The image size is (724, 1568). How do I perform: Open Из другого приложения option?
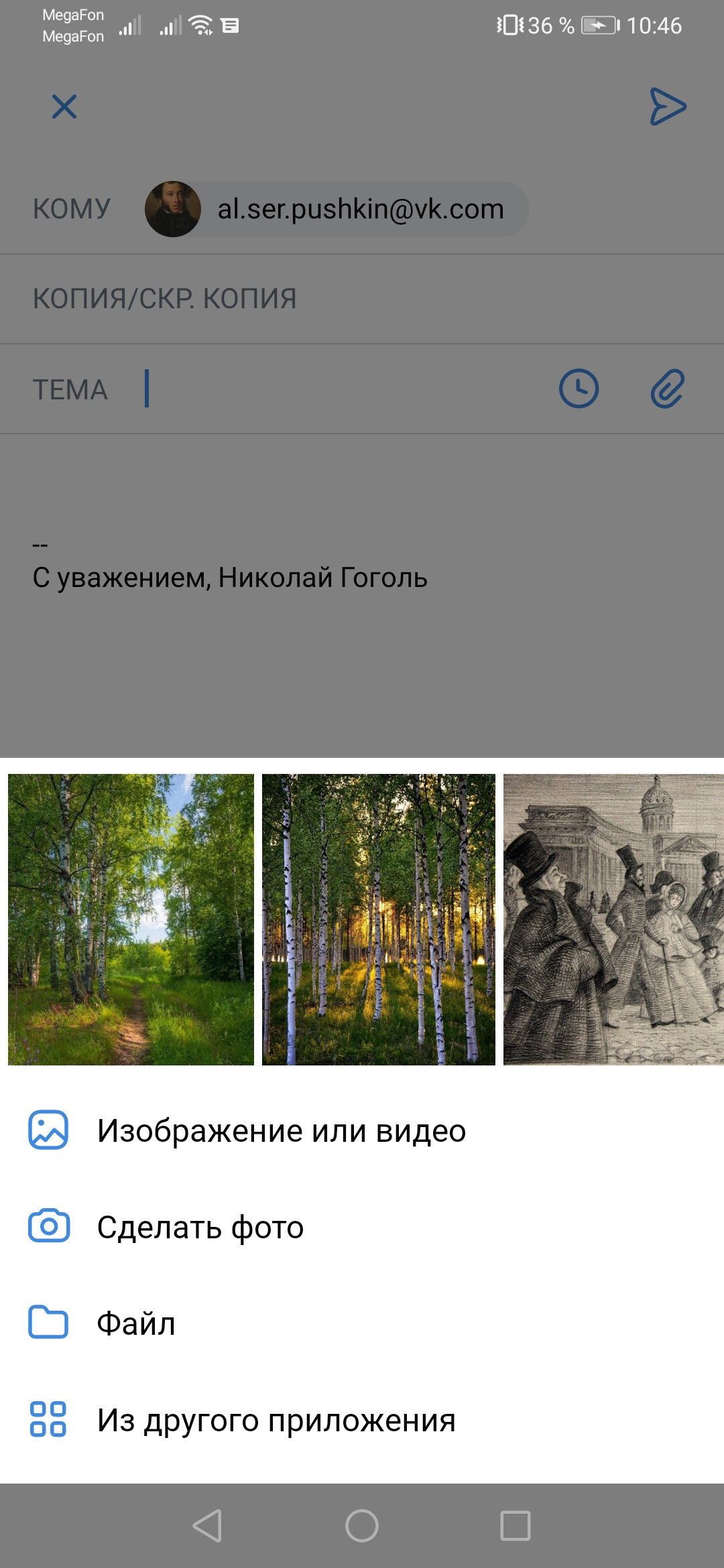tap(276, 1420)
